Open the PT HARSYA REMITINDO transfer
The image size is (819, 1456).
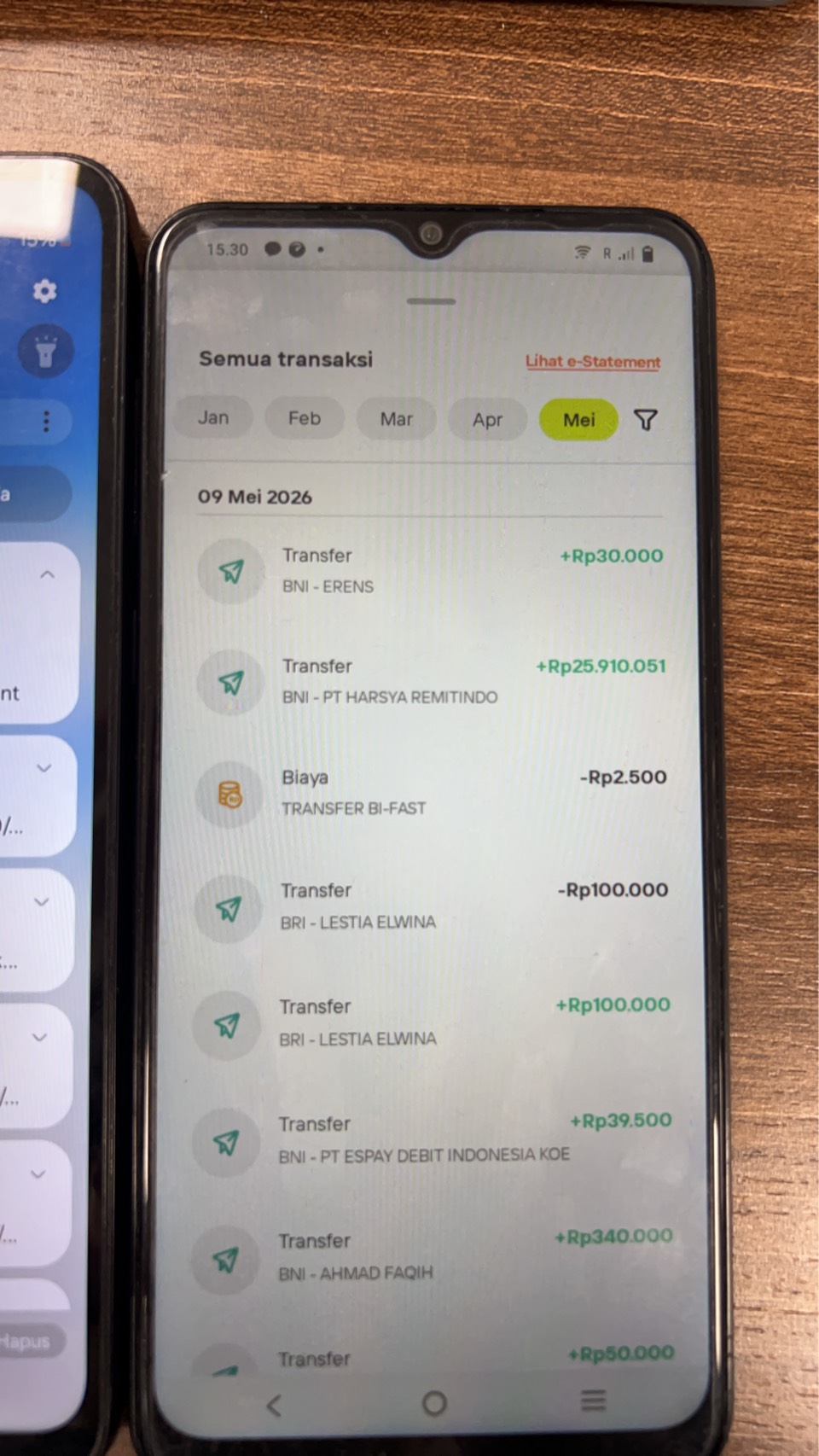[431, 681]
